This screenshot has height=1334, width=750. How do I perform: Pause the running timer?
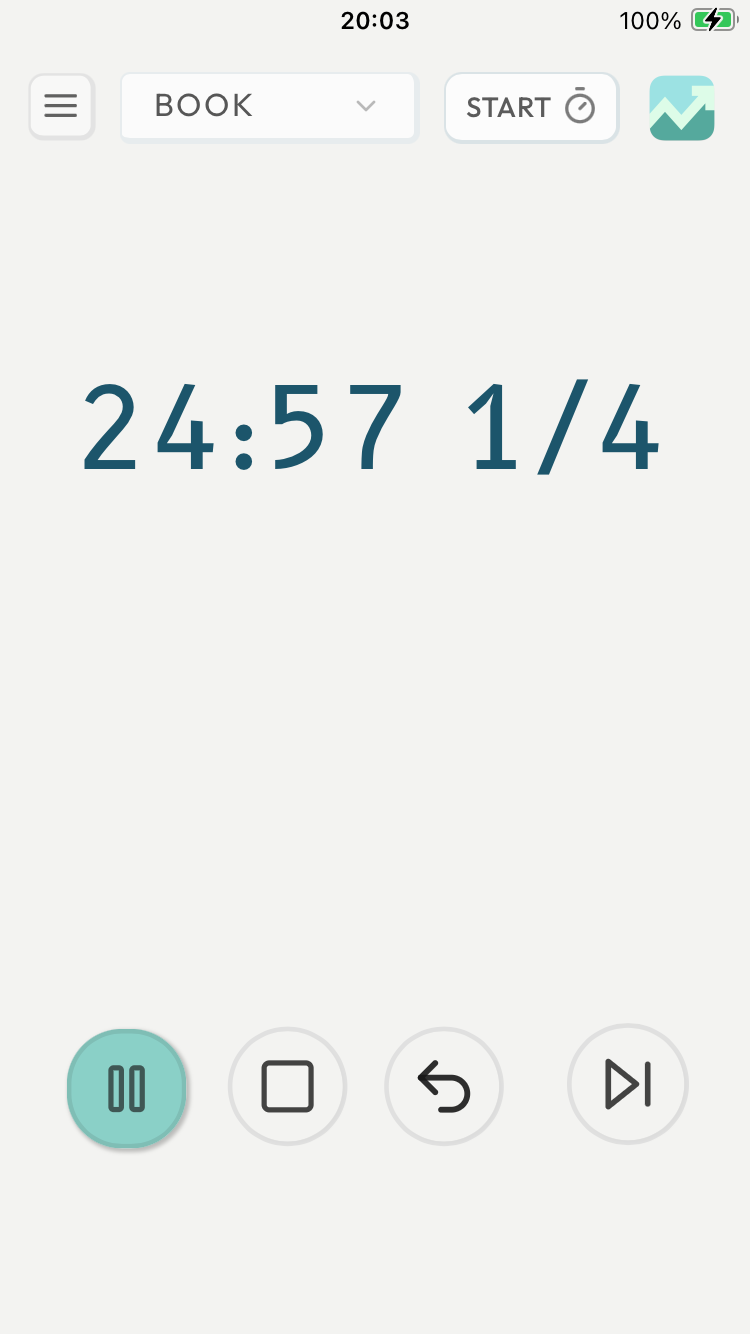pyautogui.click(x=127, y=1088)
